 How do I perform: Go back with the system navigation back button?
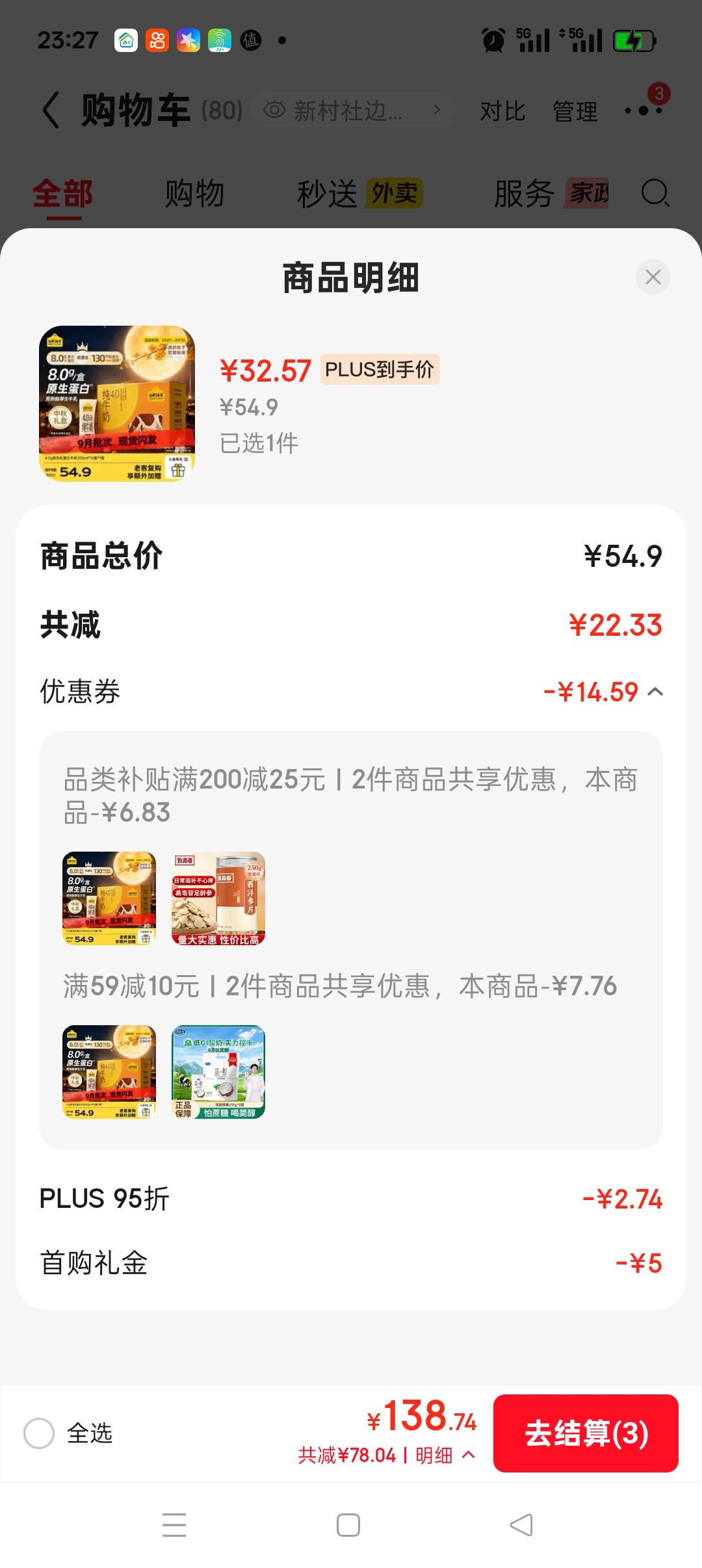point(521,1525)
